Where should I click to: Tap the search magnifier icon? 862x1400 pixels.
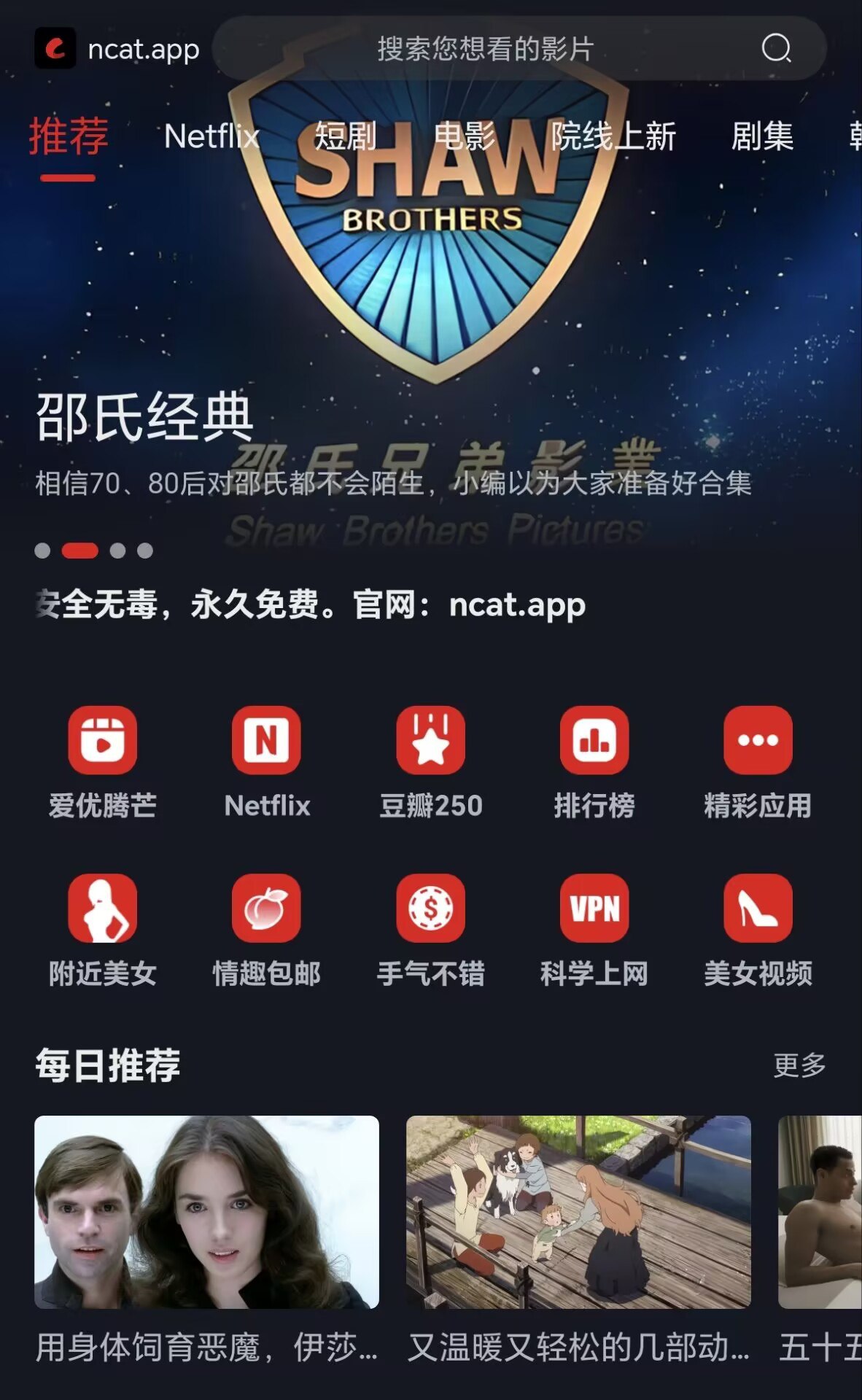[776, 49]
